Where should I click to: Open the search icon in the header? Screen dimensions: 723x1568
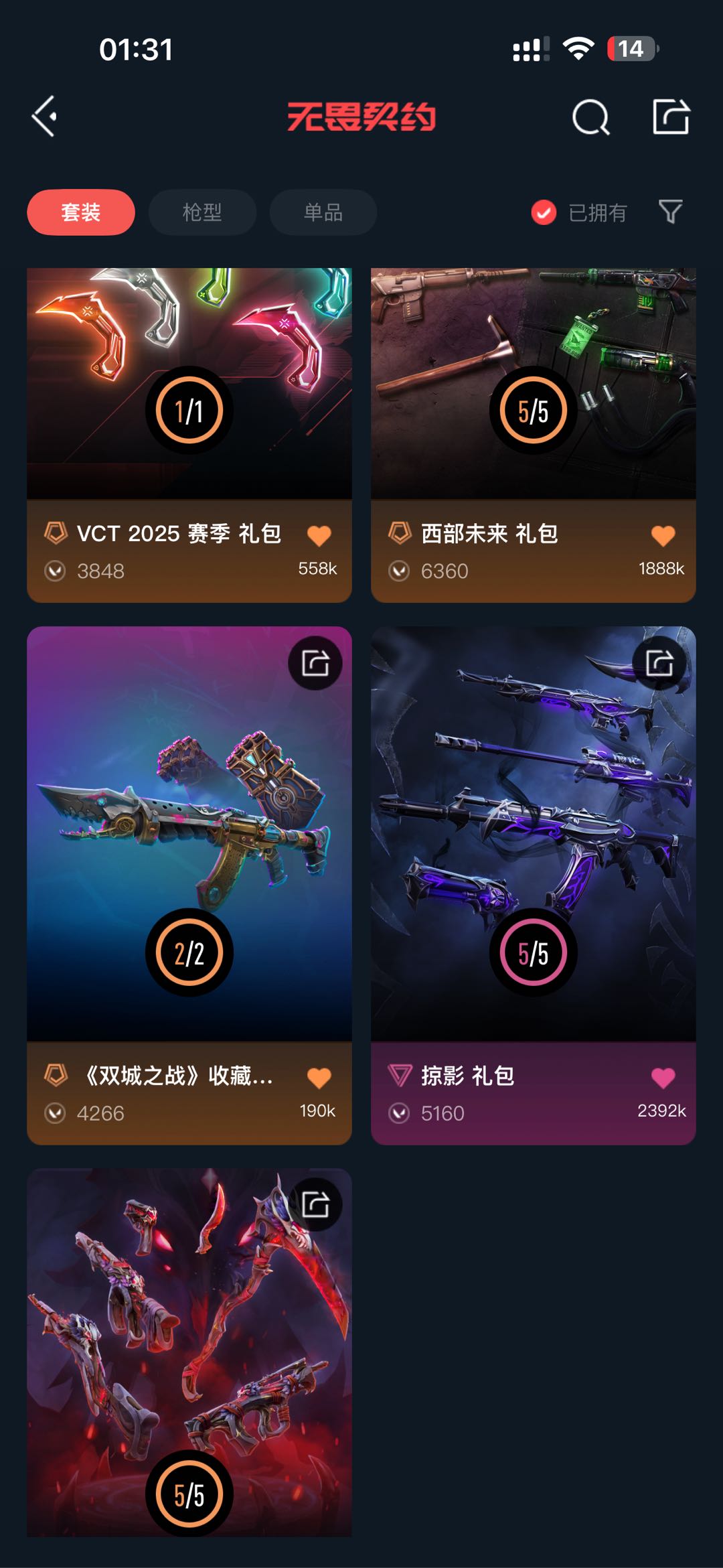coord(590,118)
